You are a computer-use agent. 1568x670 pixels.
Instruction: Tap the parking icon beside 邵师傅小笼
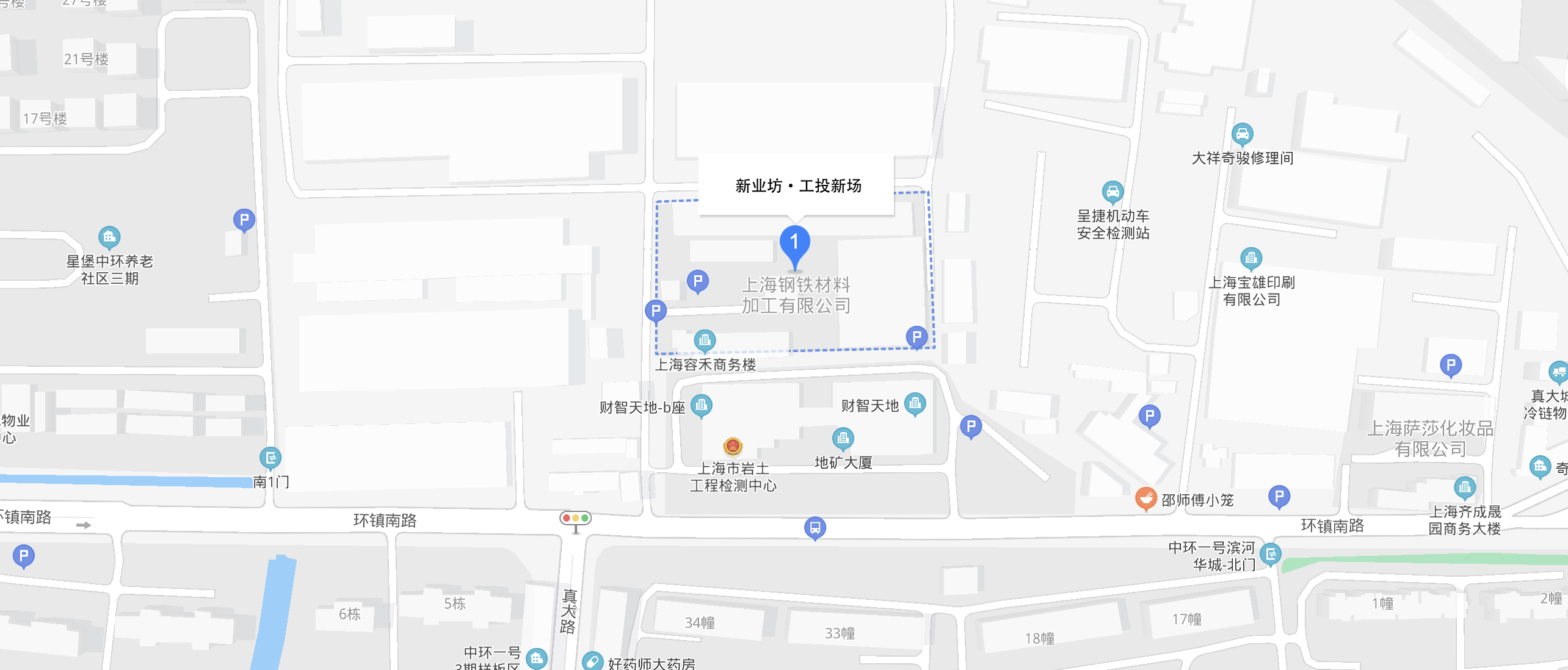pos(1279,495)
